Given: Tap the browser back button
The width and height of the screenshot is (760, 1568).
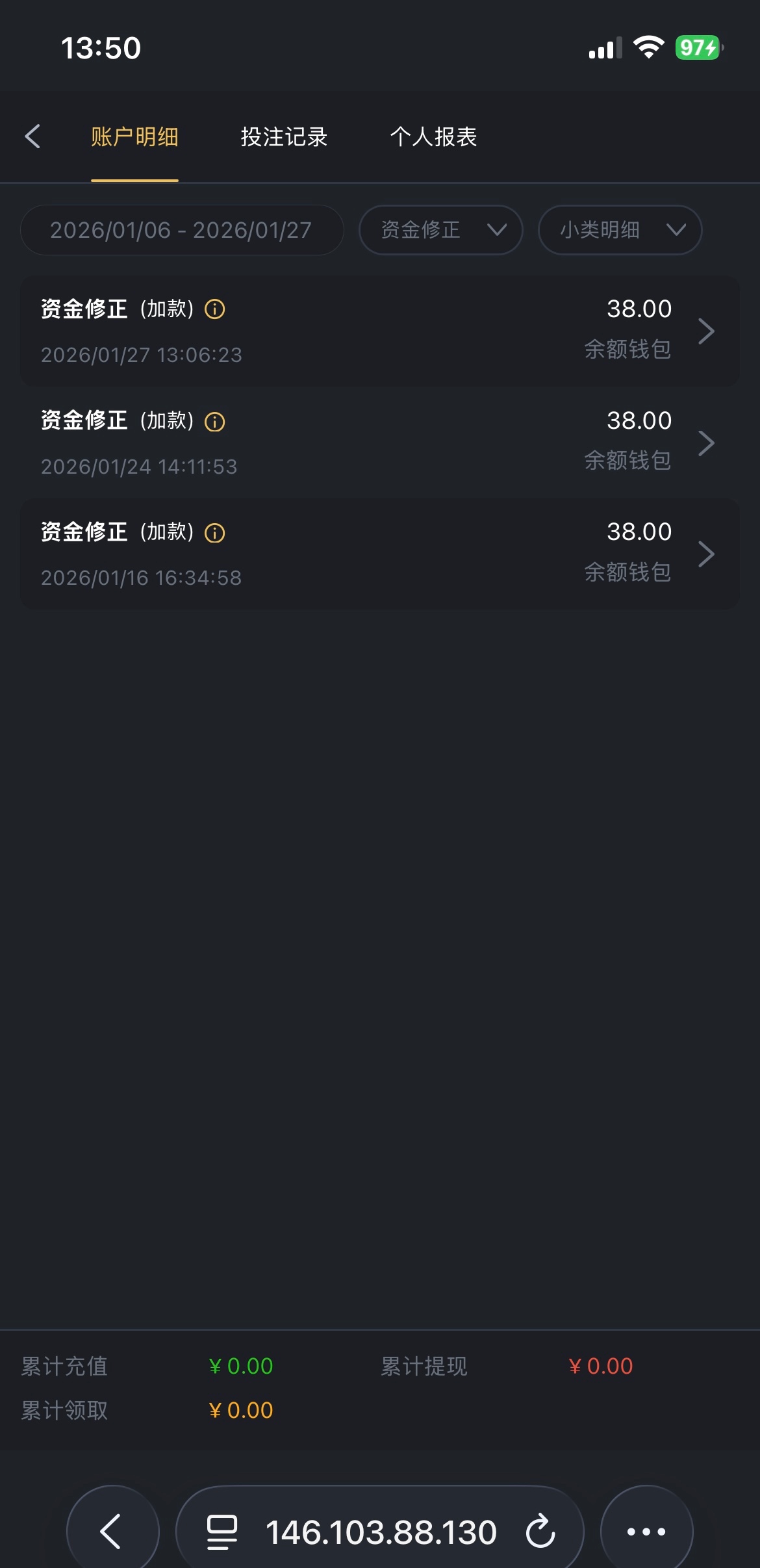Looking at the screenshot, I should tap(112, 1531).
